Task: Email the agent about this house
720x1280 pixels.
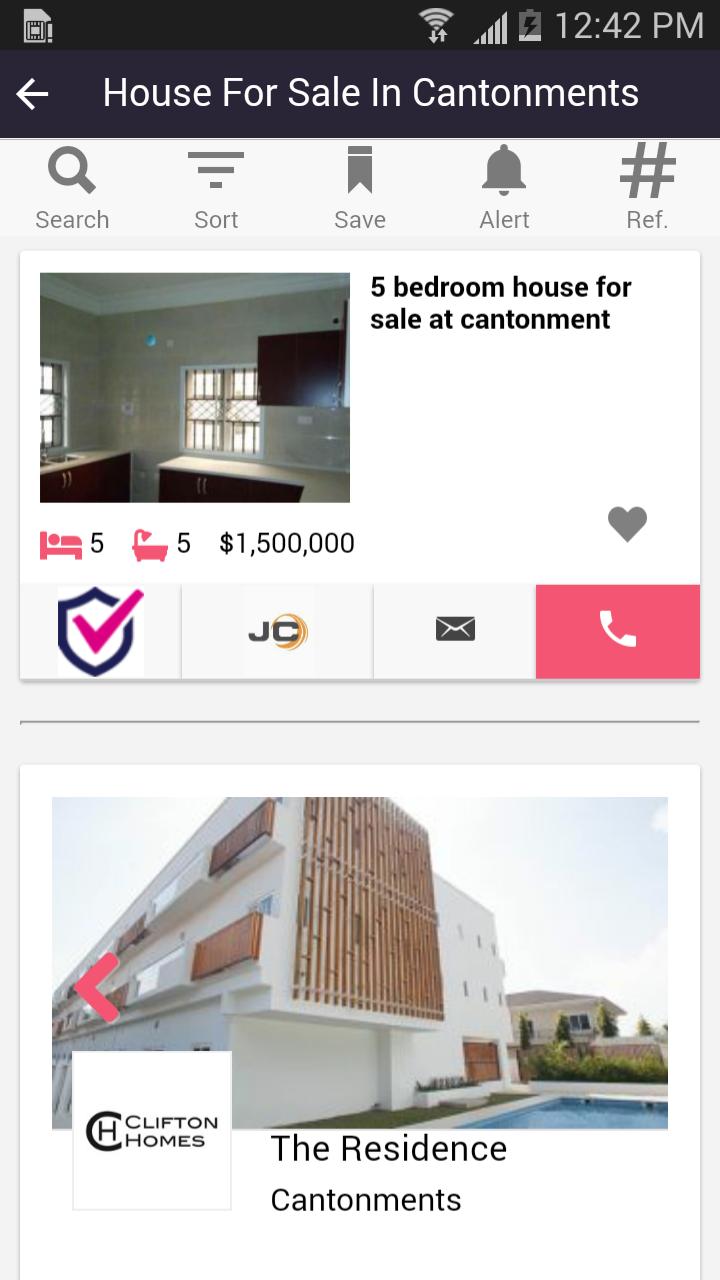Action: (x=455, y=630)
